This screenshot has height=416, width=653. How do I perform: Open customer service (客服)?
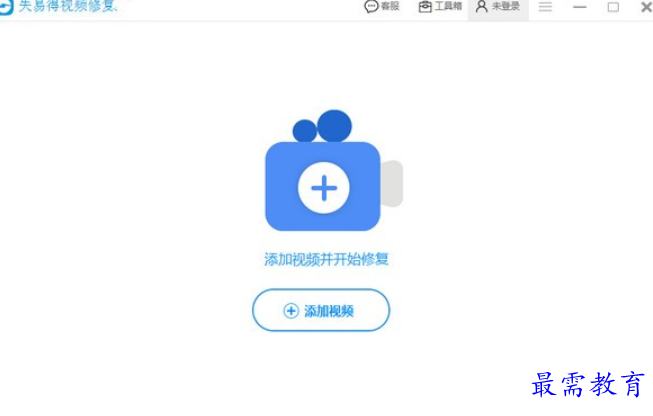tap(383, 6)
